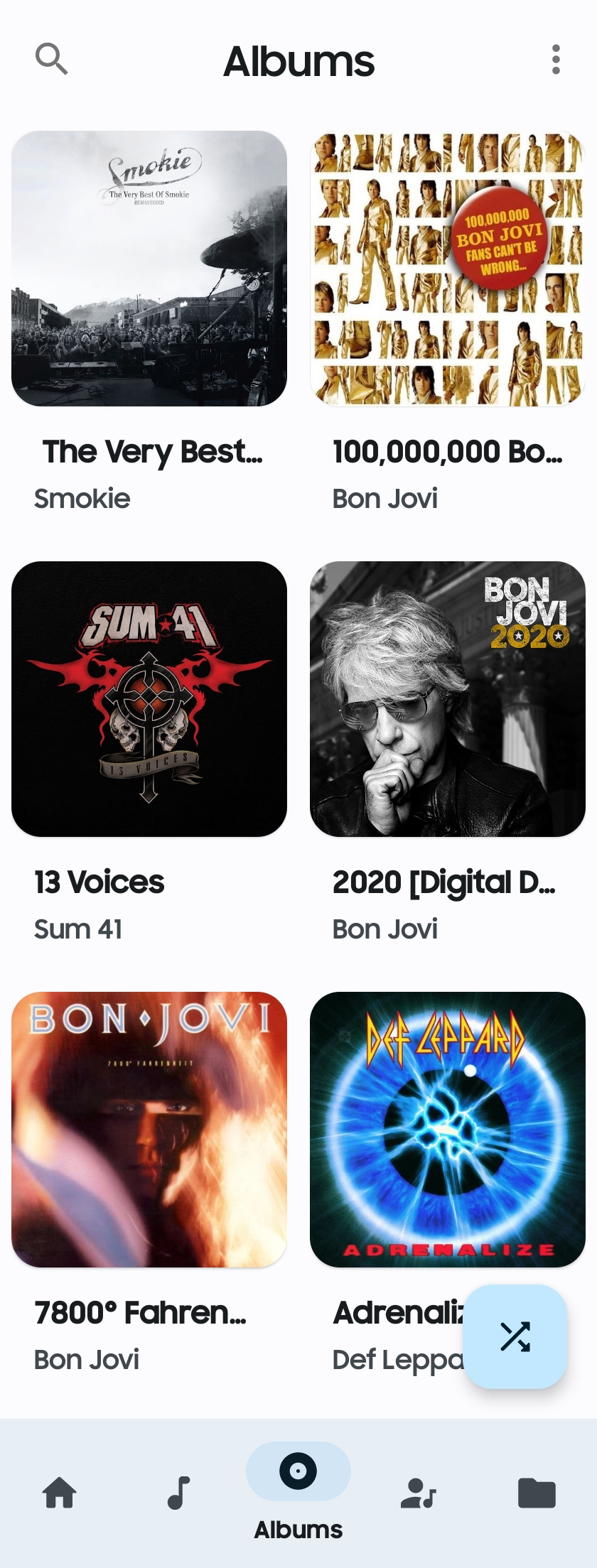The width and height of the screenshot is (597, 1568).
Task: Open Def Leppard's Adrenalize album
Action: (447, 1130)
